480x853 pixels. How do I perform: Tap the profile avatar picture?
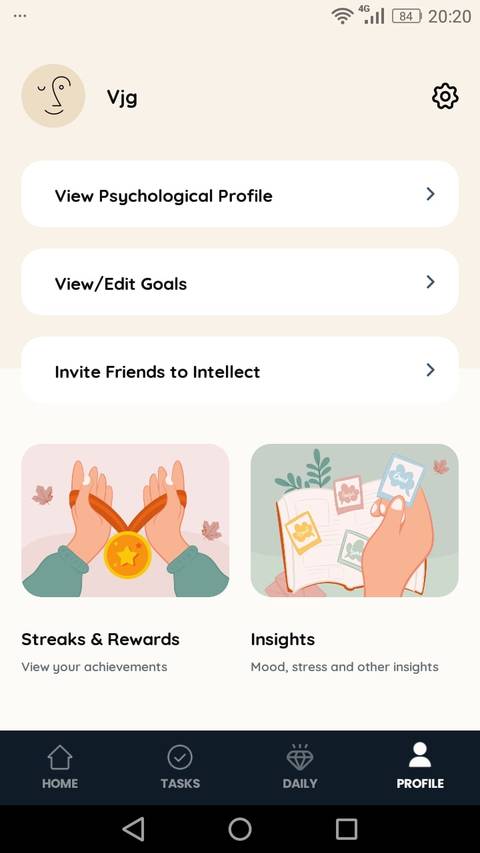(x=53, y=96)
